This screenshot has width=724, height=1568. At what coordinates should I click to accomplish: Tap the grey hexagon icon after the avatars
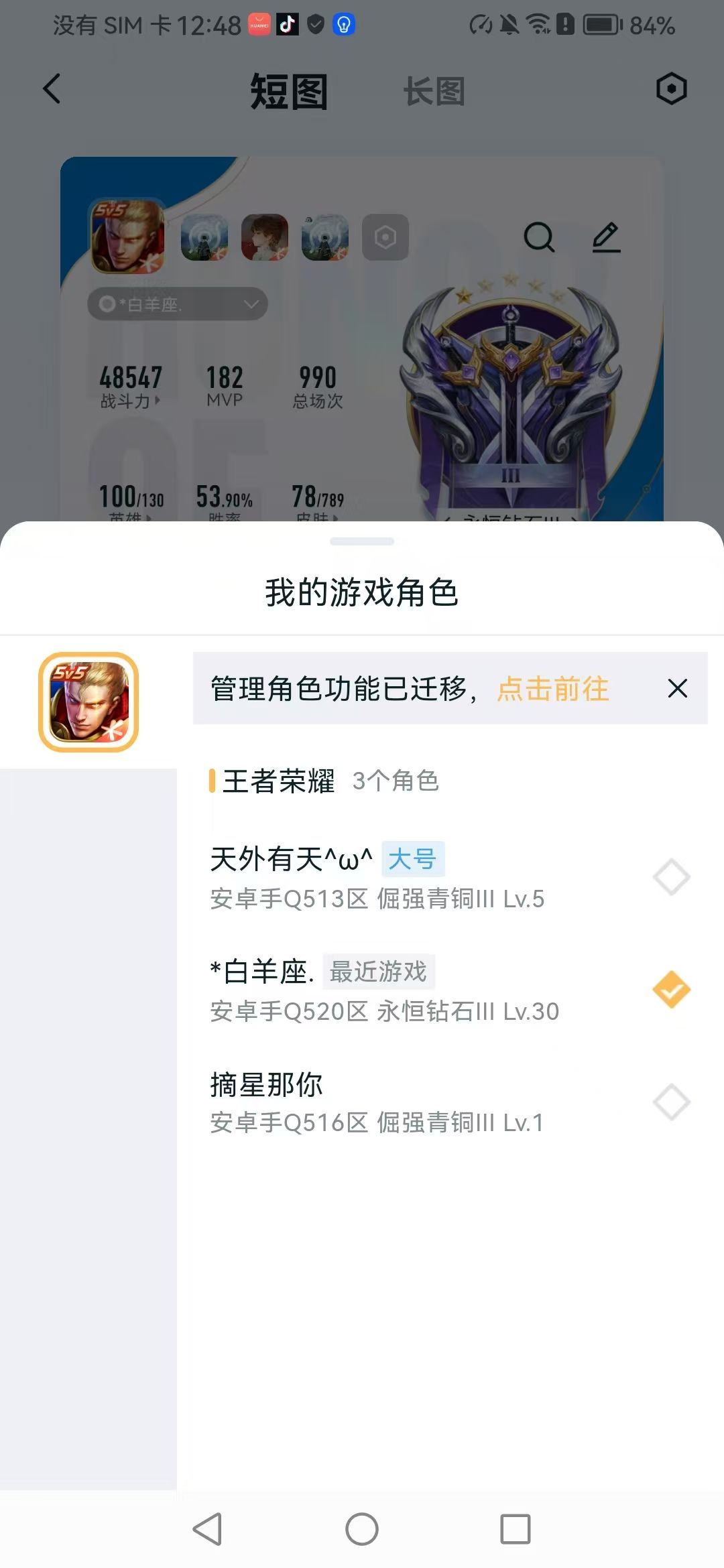(385, 238)
